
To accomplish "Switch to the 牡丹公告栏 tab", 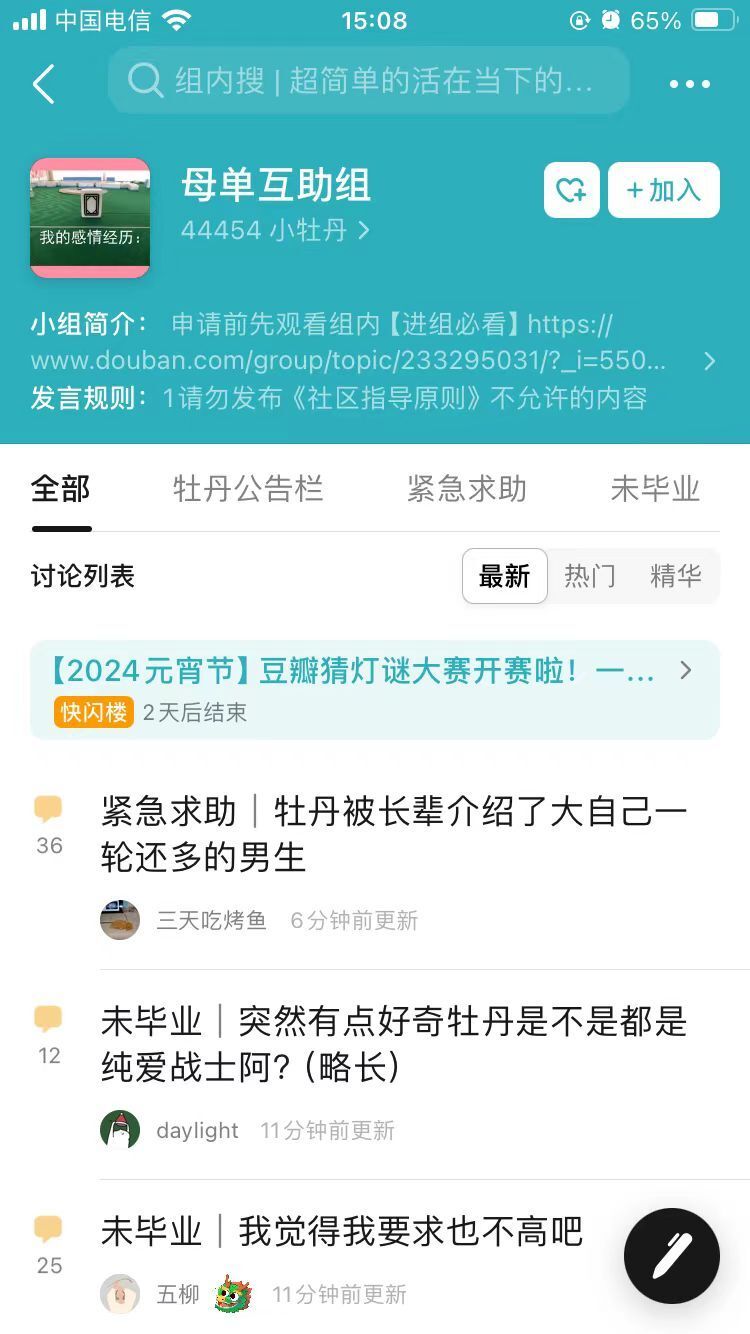I will coord(248,489).
